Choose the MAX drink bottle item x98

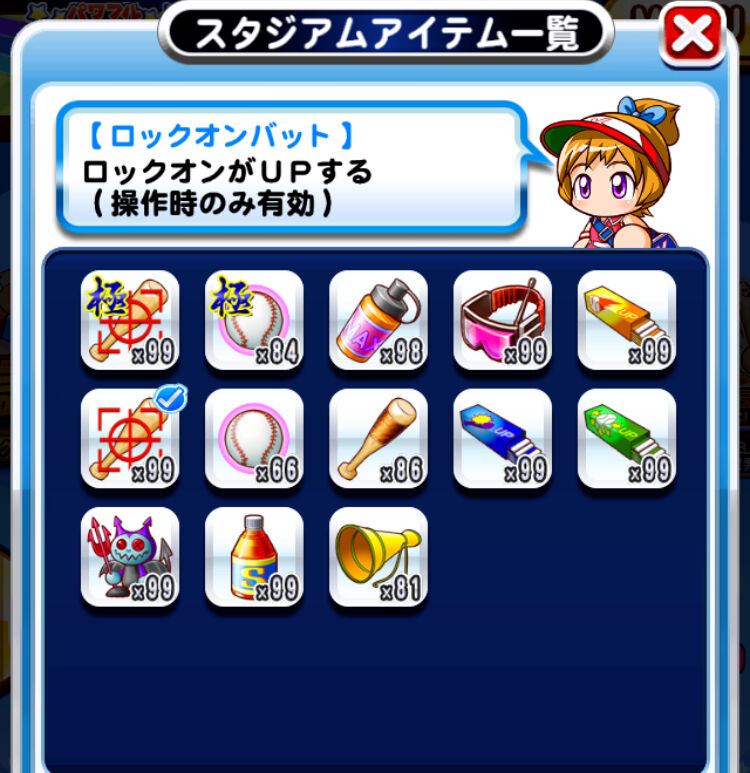click(379, 320)
